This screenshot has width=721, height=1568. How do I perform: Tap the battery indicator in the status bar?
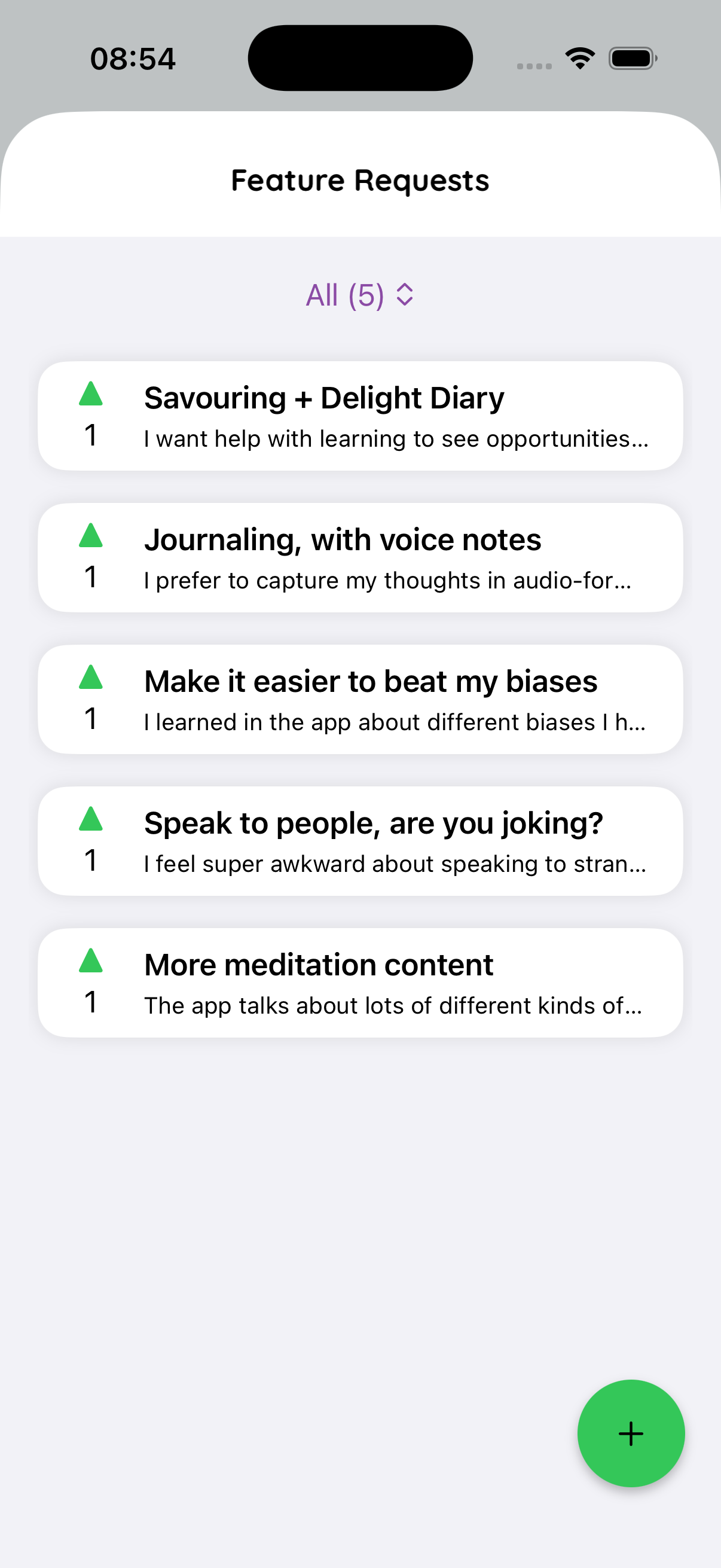point(632,57)
